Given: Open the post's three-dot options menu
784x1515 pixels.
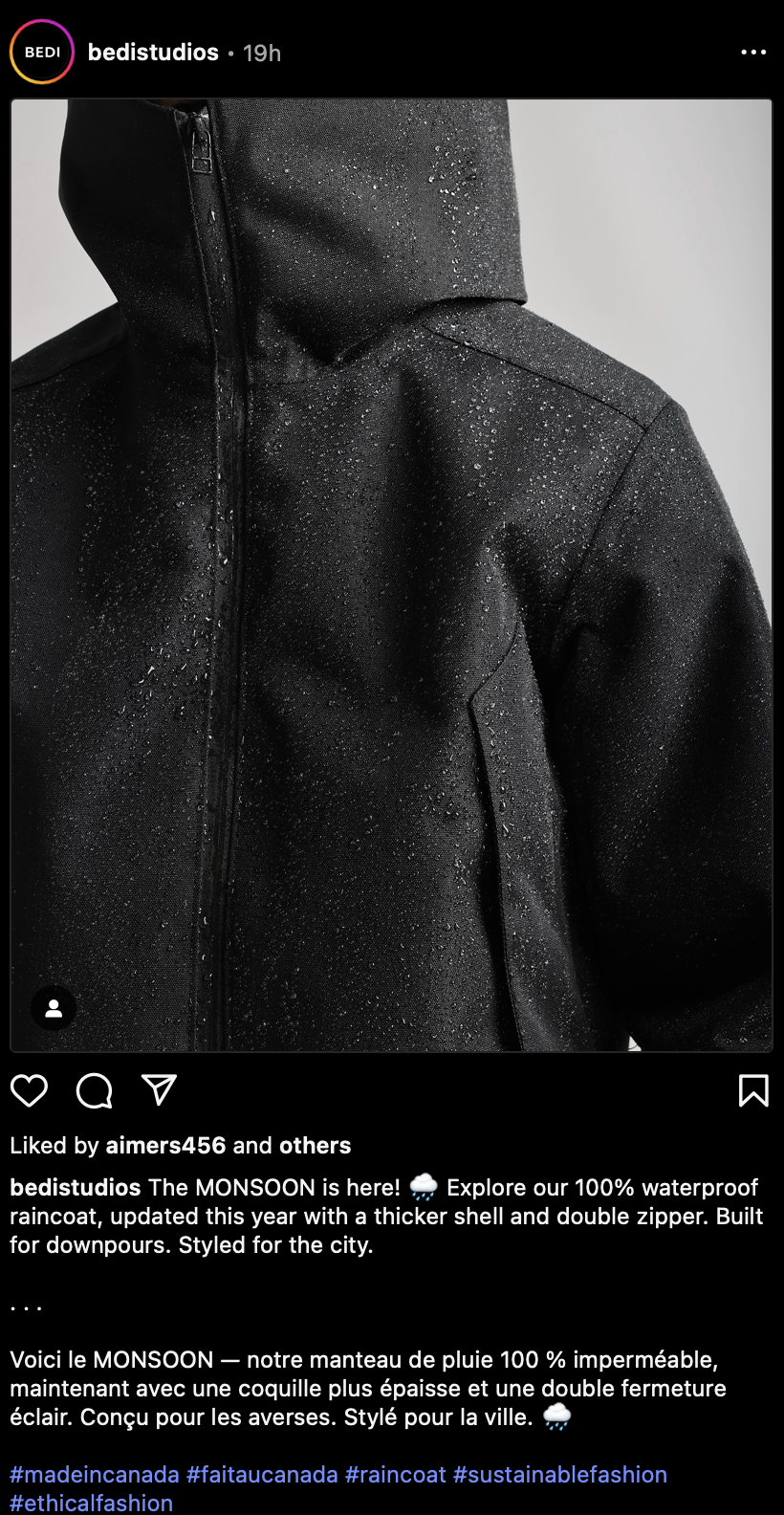Looking at the screenshot, I should (x=753, y=53).
